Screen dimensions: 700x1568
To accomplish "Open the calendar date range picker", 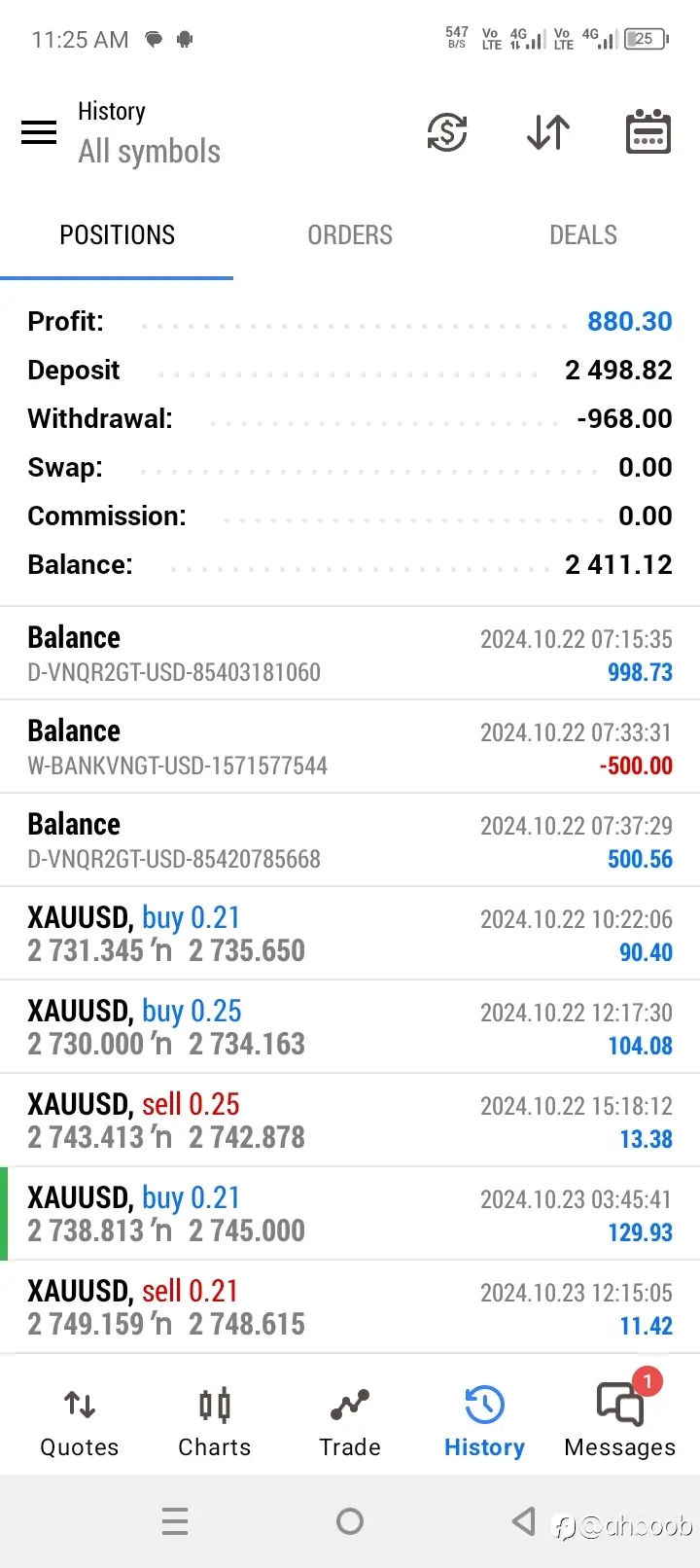I will point(647,132).
